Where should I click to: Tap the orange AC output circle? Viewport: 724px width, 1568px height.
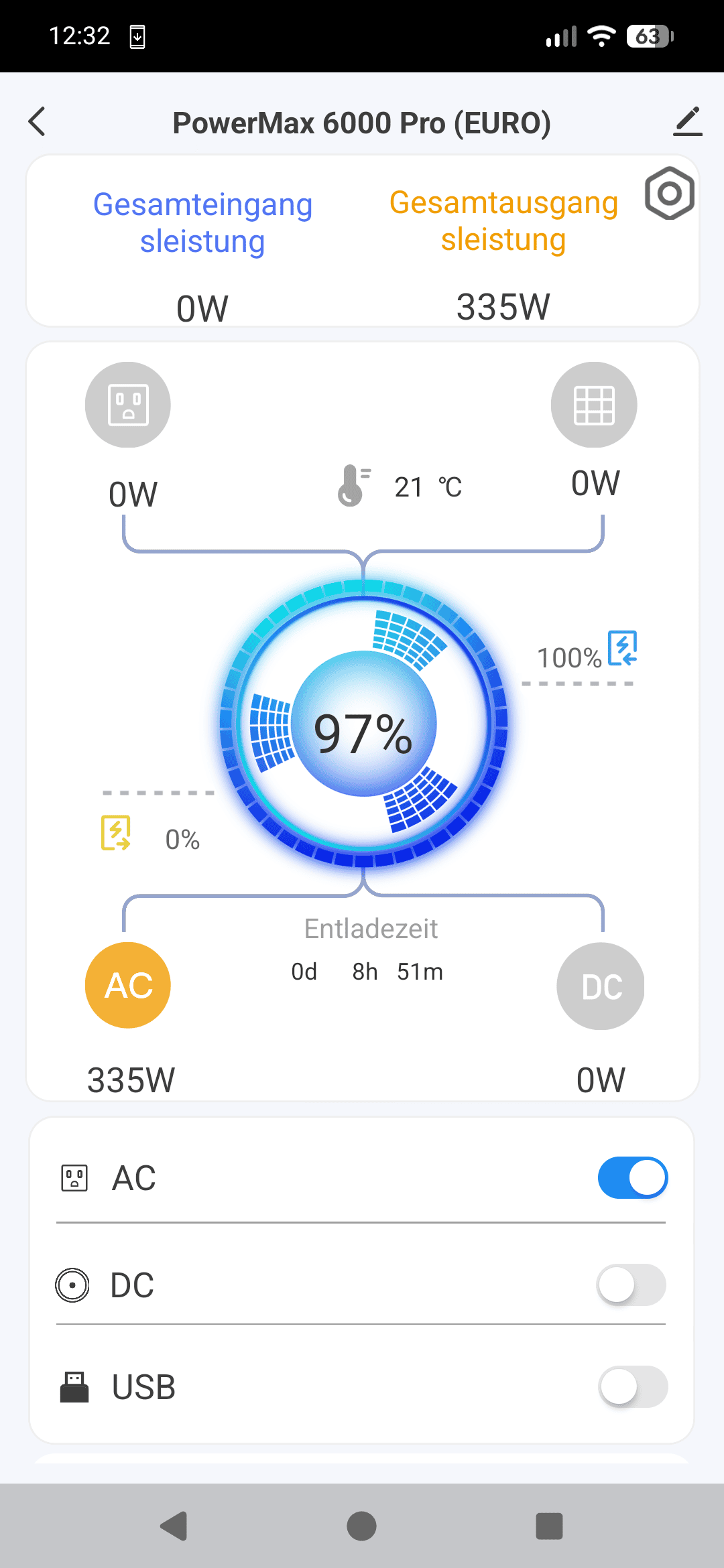(x=128, y=985)
